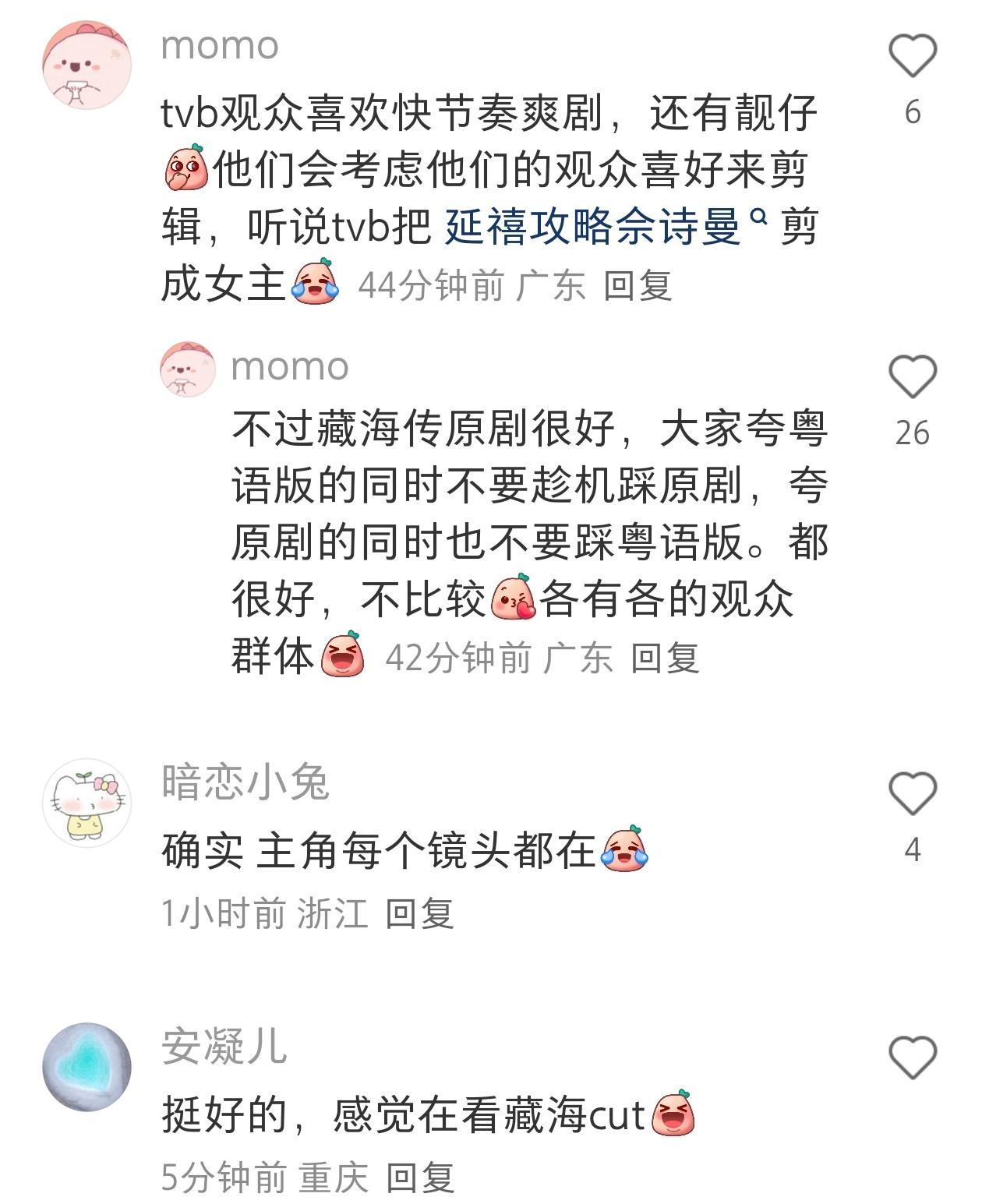Open the username 安凝儿
The image size is (982, 1204).
click(x=224, y=1045)
